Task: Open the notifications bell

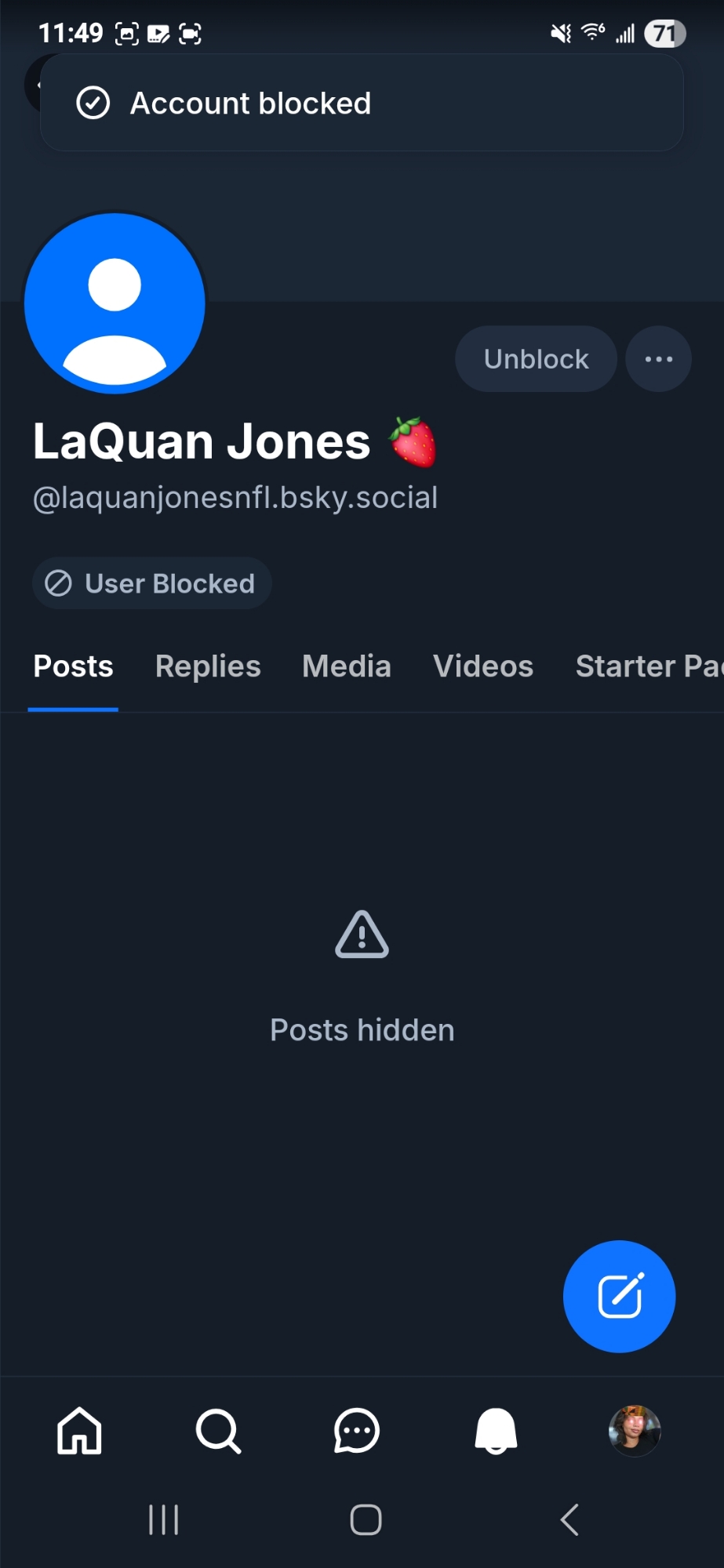Action: click(x=496, y=1431)
